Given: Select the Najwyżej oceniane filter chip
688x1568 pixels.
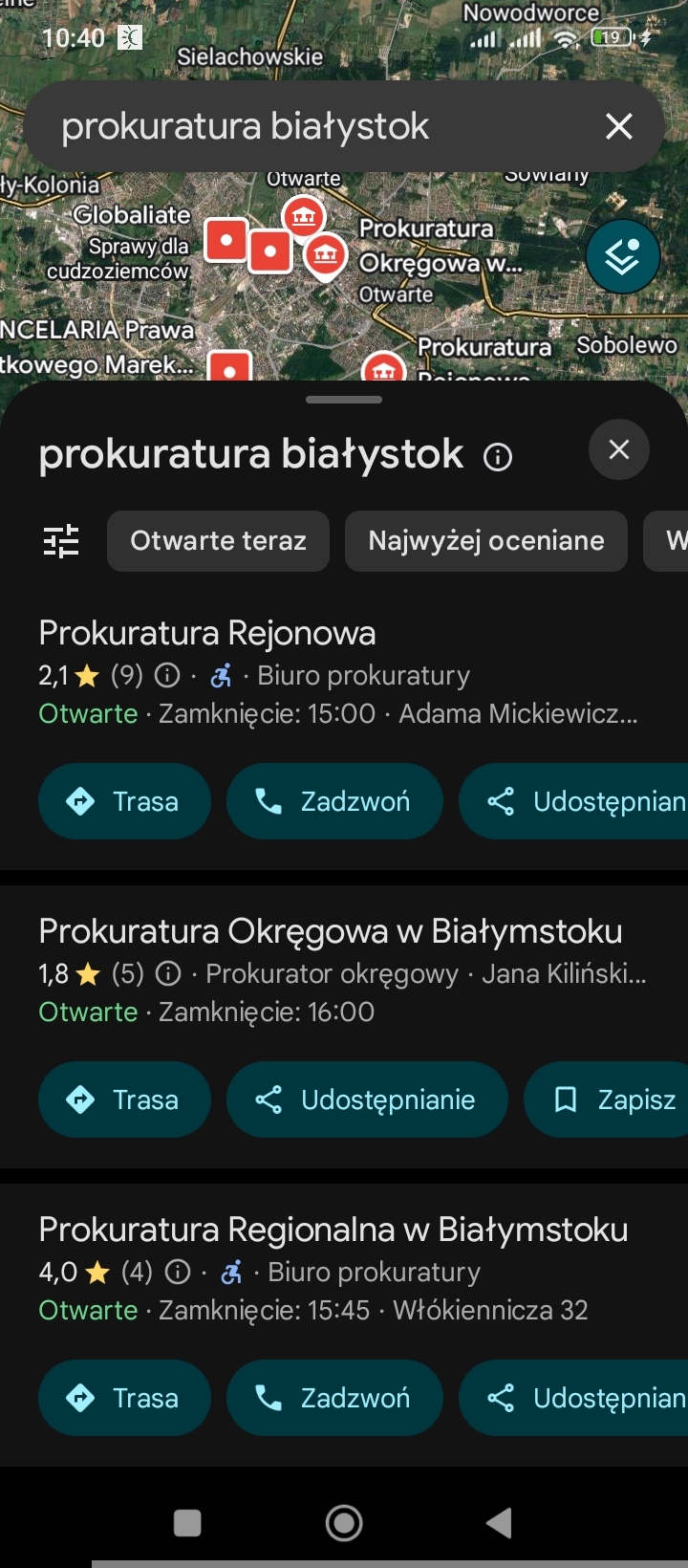Looking at the screenshot, I should (485, 541).
